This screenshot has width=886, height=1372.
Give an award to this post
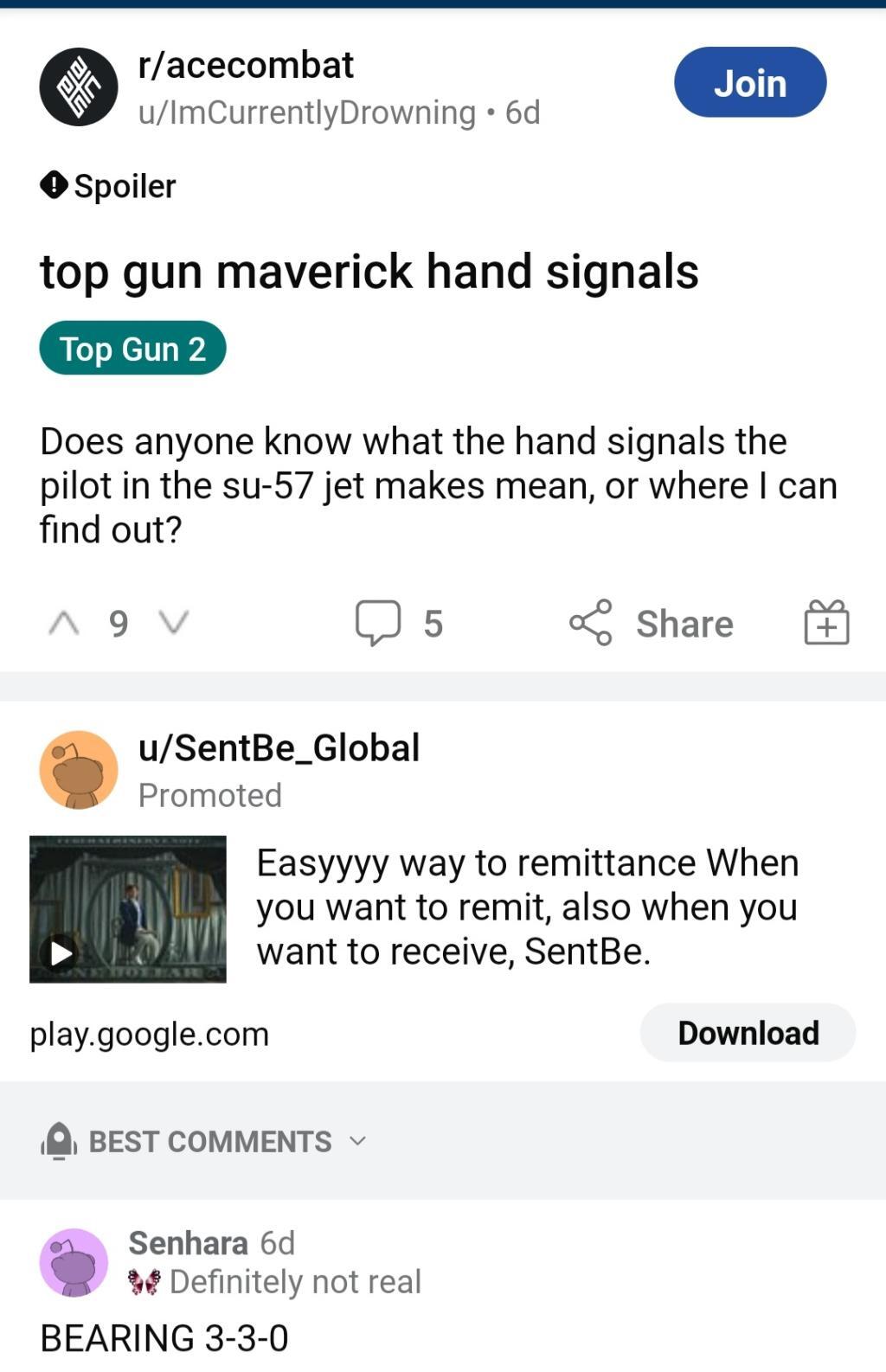(826, 623)
